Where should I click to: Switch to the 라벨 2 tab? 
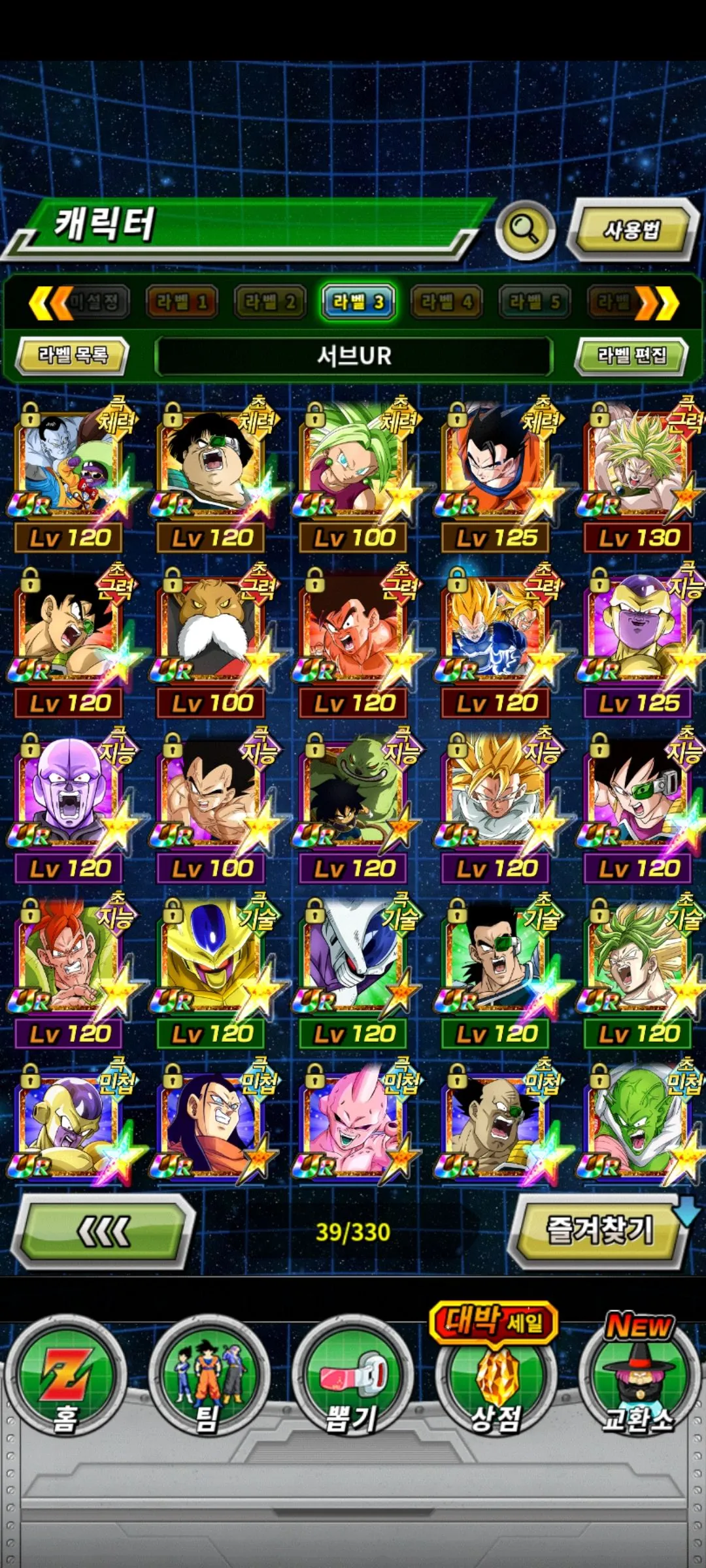[x=270, y=302]
